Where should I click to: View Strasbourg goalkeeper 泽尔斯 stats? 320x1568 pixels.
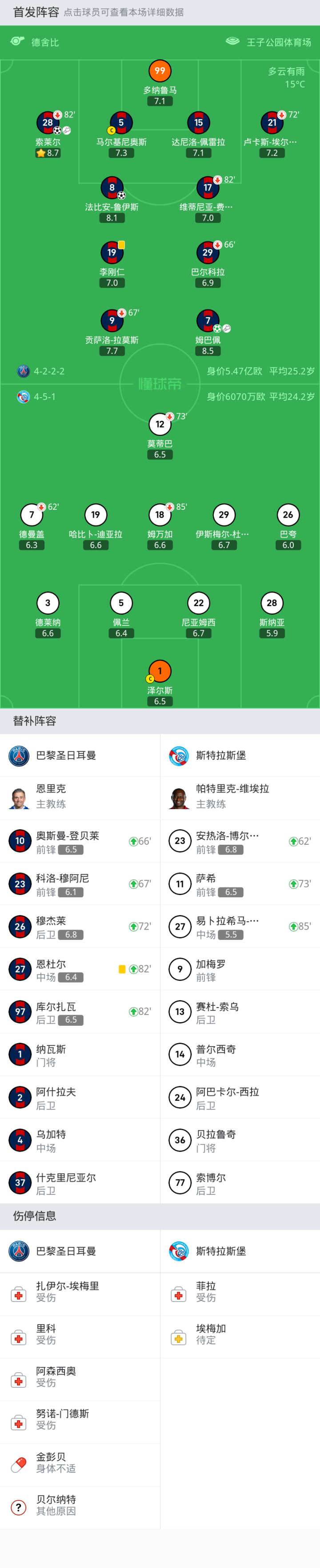160,671
